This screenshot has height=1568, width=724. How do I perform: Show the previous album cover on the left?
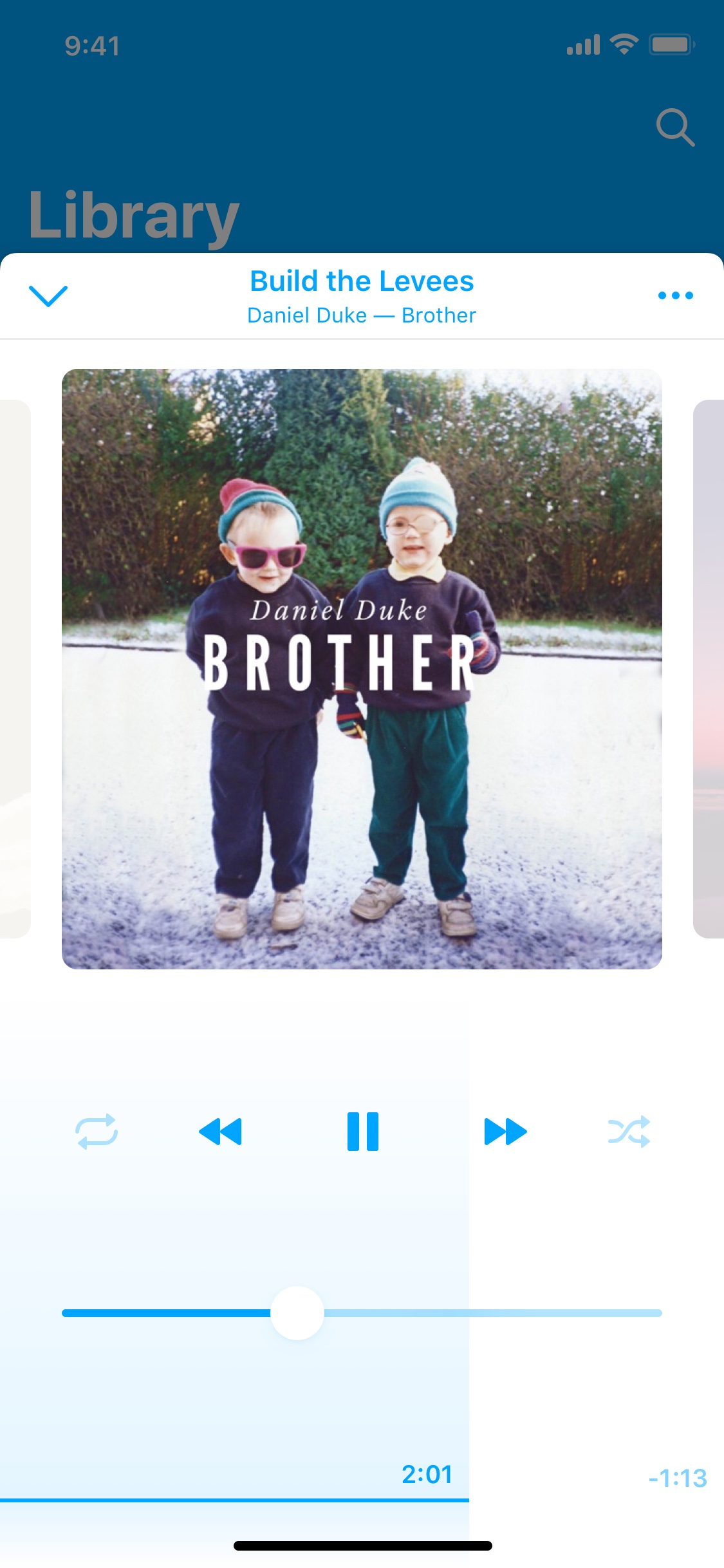(x=15, y=669)
